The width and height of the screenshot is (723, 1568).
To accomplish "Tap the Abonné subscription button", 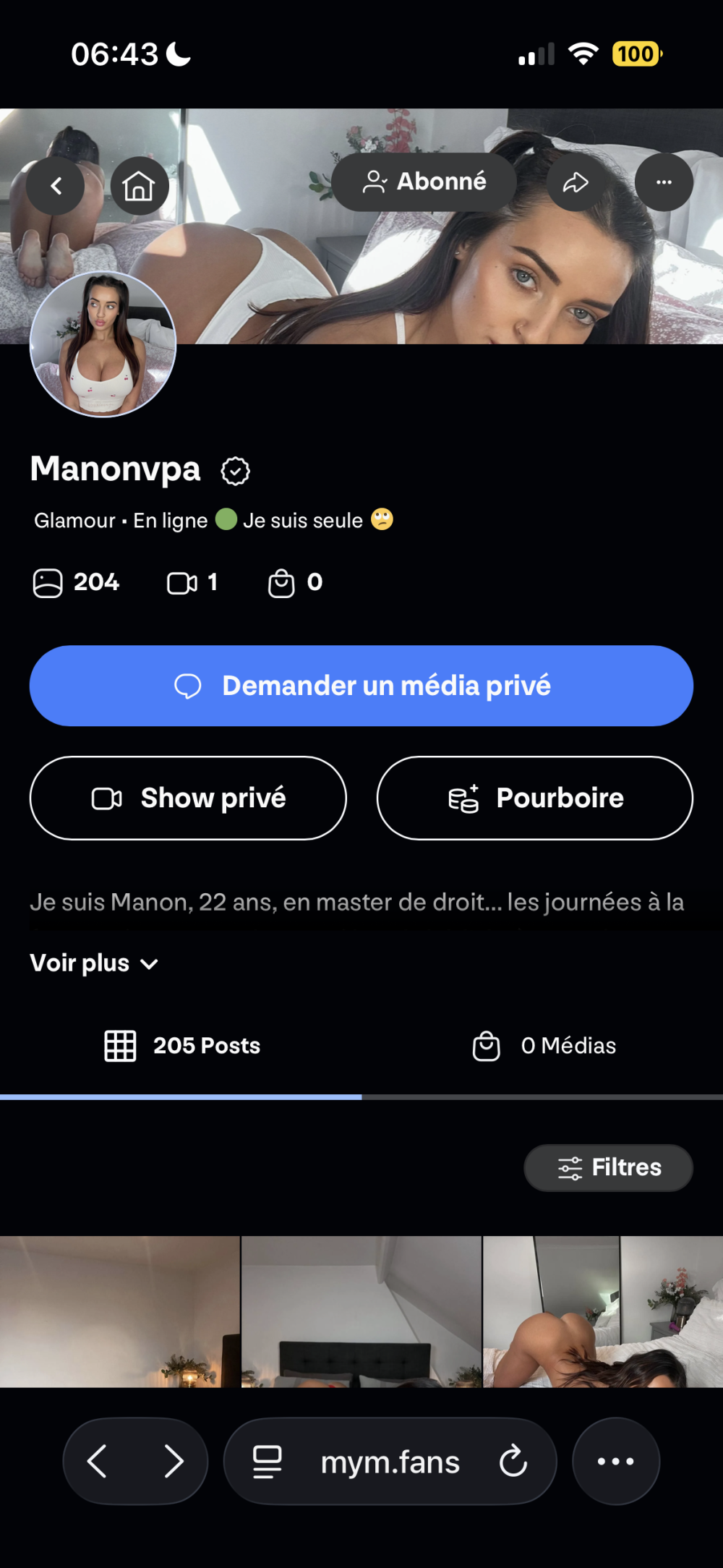I will [424, 182].
